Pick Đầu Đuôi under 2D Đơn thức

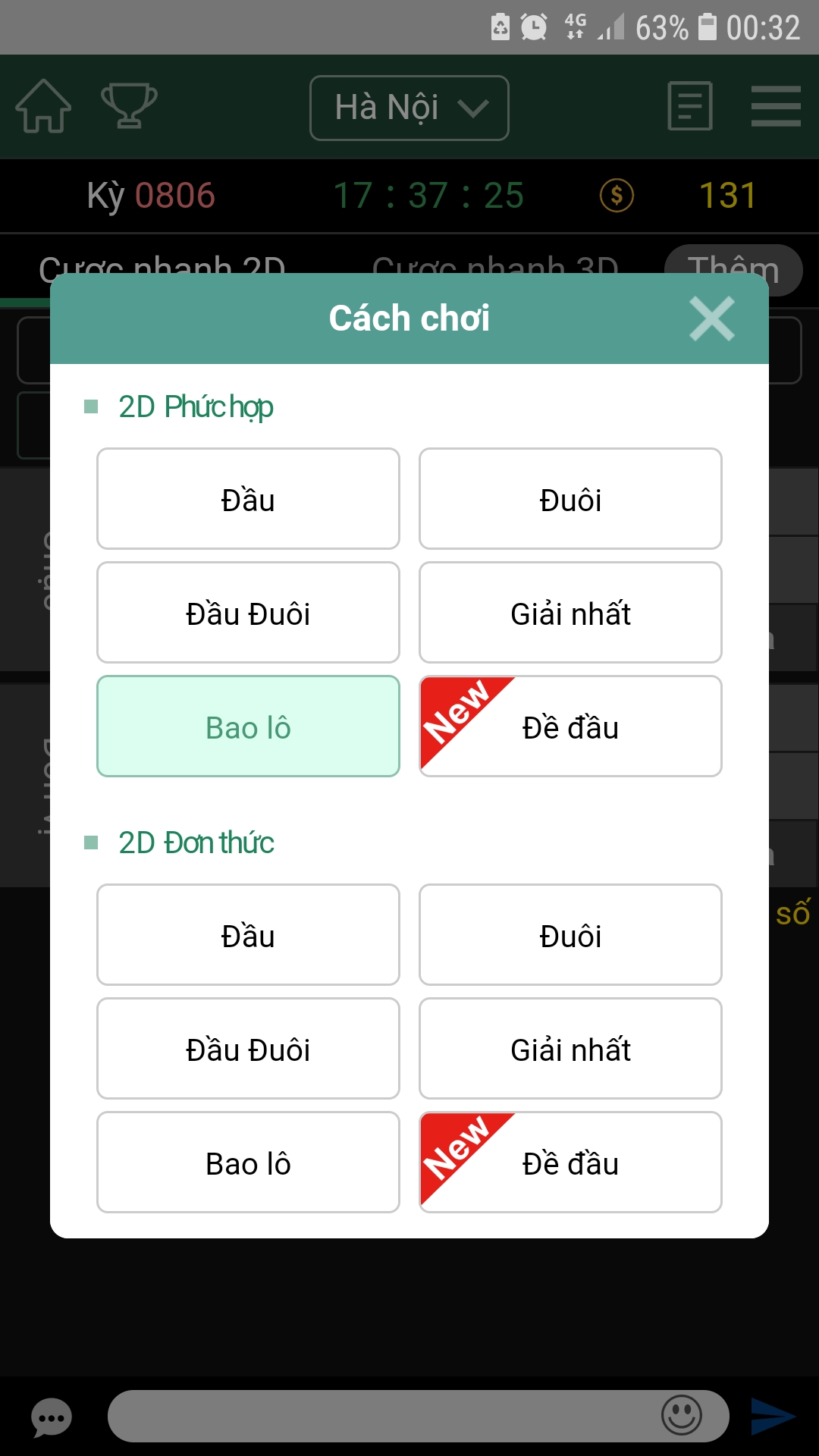tap(248, 1049)
